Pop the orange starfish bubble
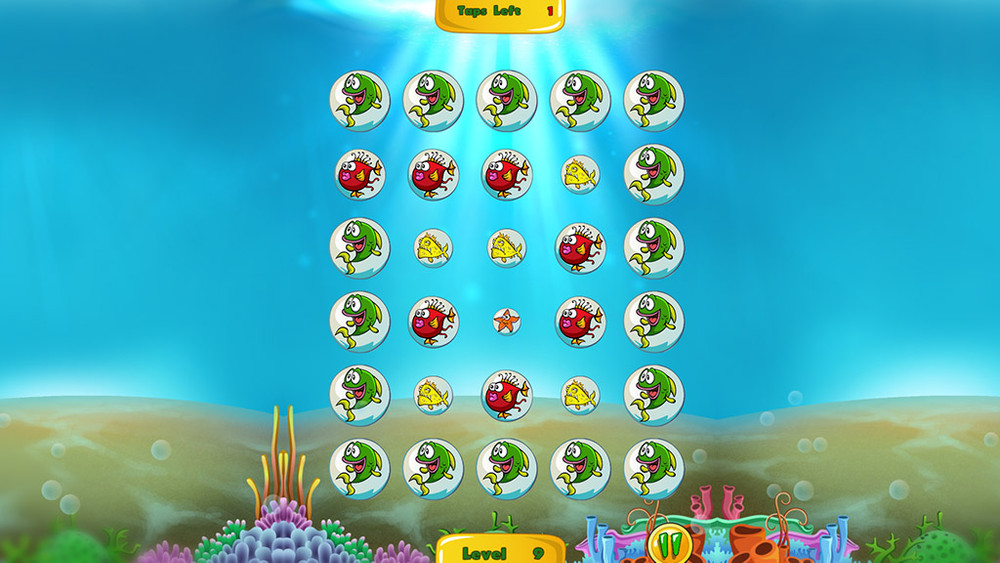1000x563 pixels. (507, 321)
